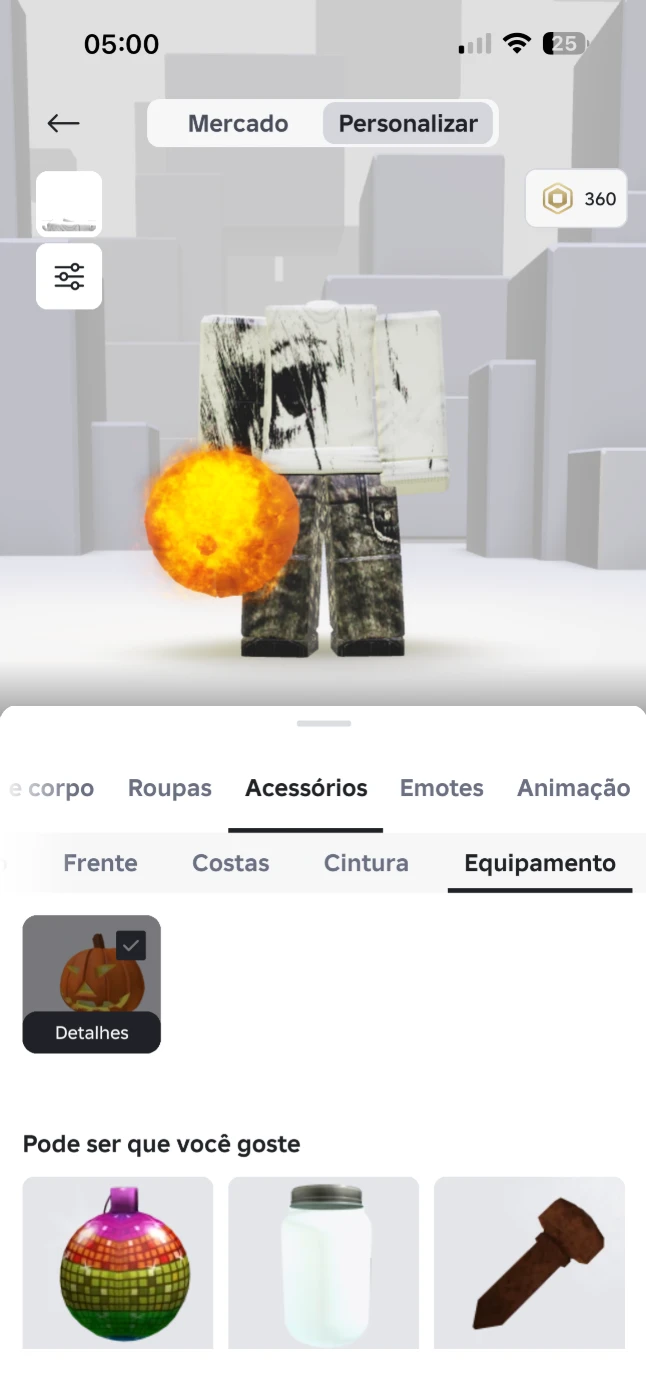Open the white jar suggestion
Screen dimensions: 646x1400
click(324, 1262)
